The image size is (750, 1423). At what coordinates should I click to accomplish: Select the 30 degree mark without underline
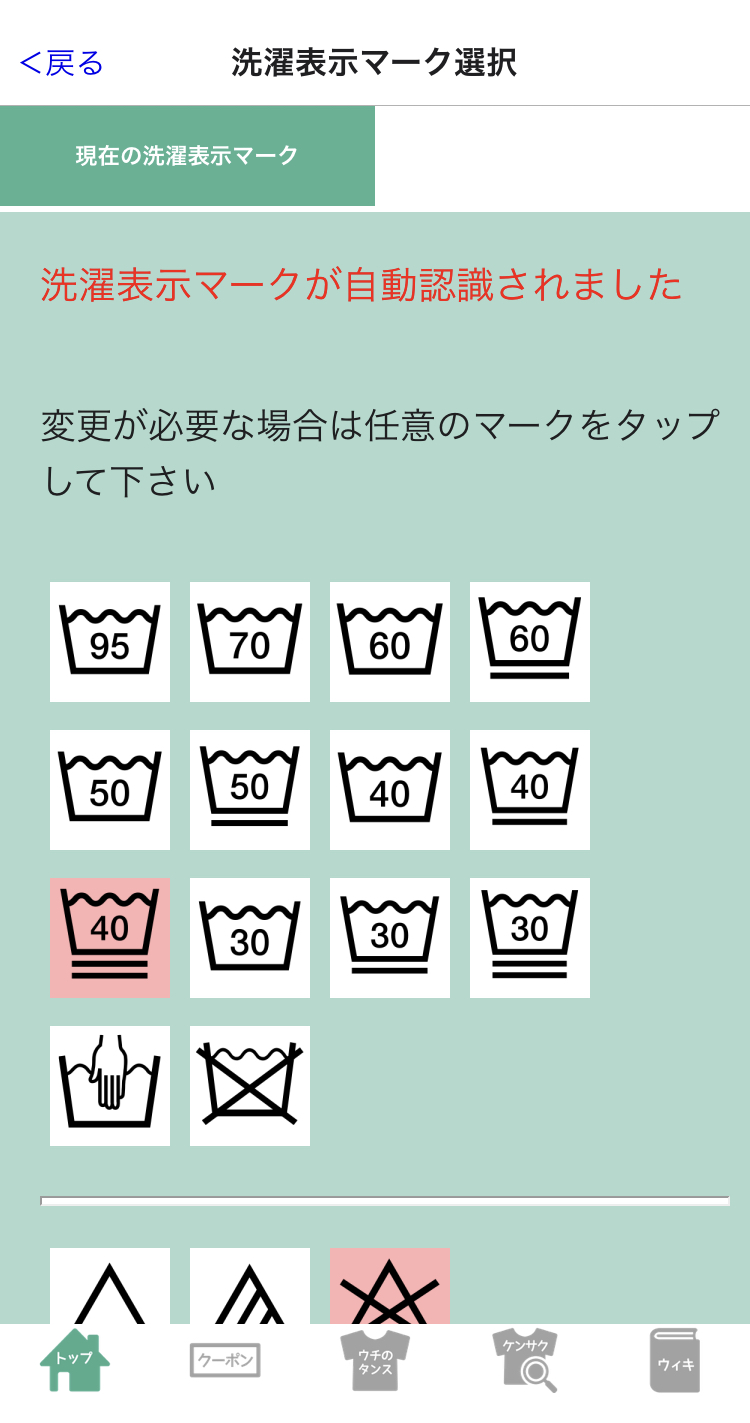point(250,938)
